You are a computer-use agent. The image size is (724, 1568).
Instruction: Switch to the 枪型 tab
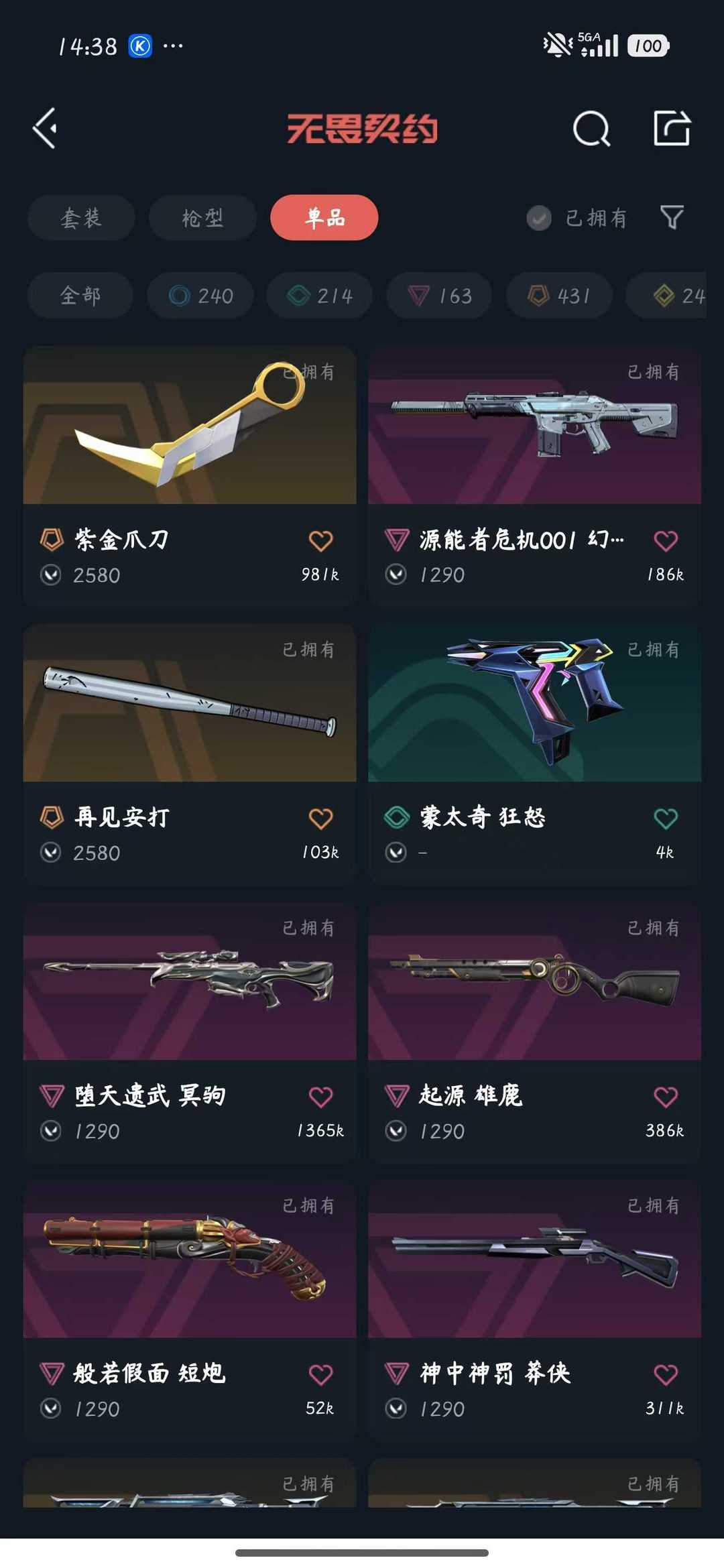coord(202,217)
